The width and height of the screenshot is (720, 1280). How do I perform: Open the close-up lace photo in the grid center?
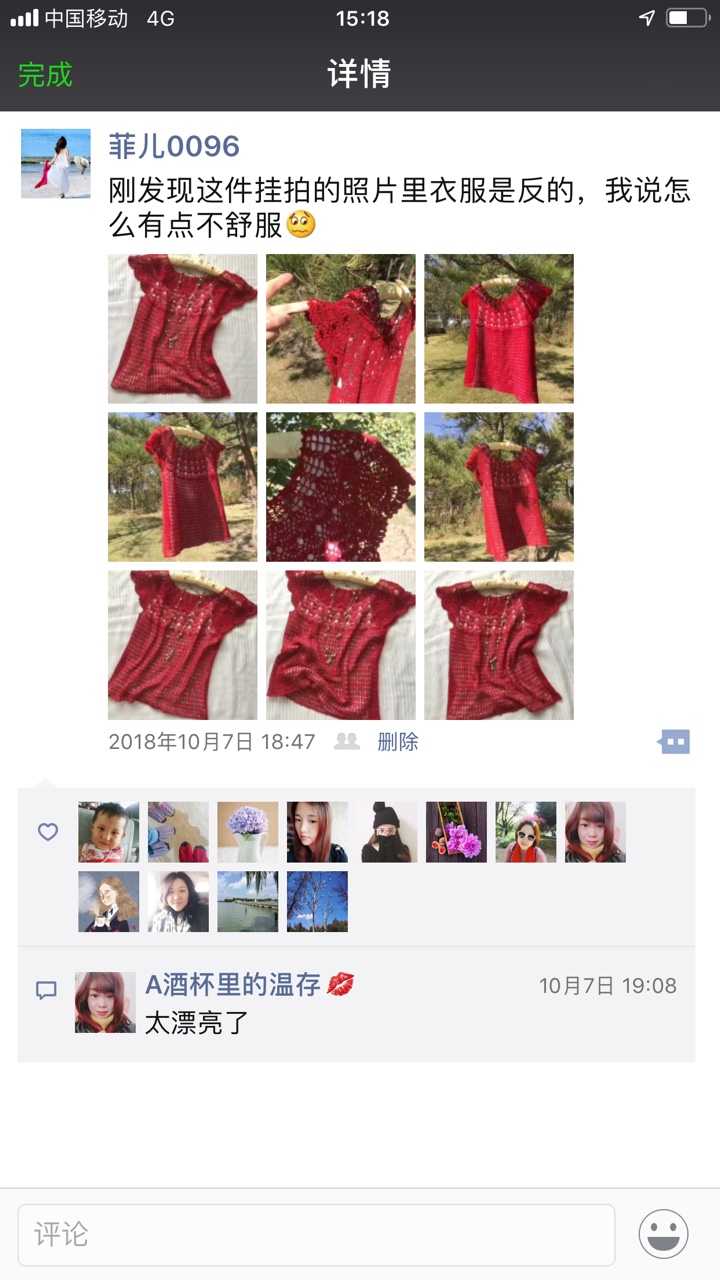pyautogui.click(x=340, y=487)
